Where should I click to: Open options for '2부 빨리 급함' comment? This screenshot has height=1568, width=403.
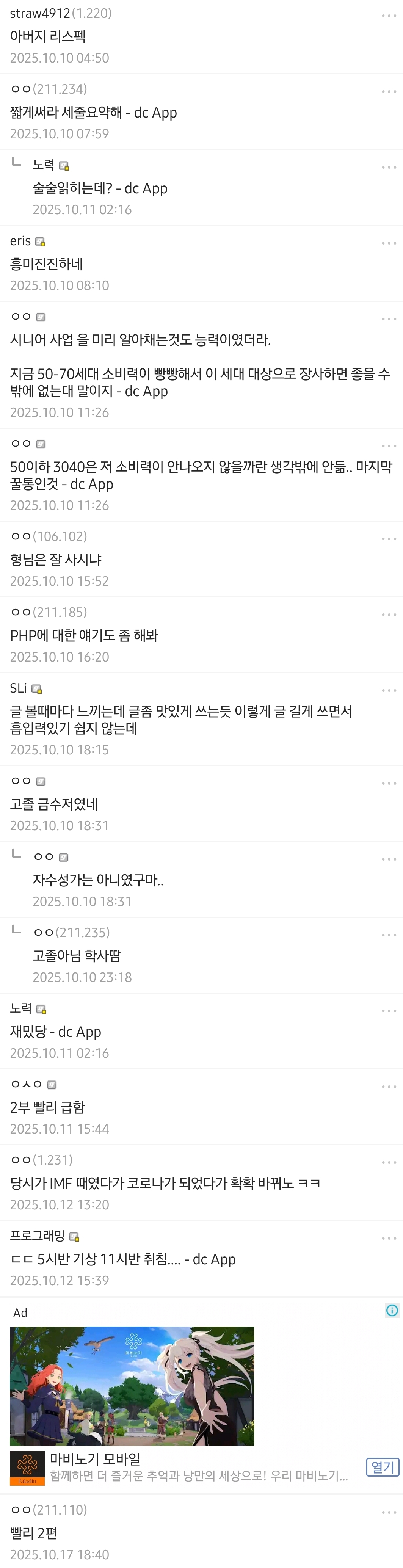(x=388, y=1087)
